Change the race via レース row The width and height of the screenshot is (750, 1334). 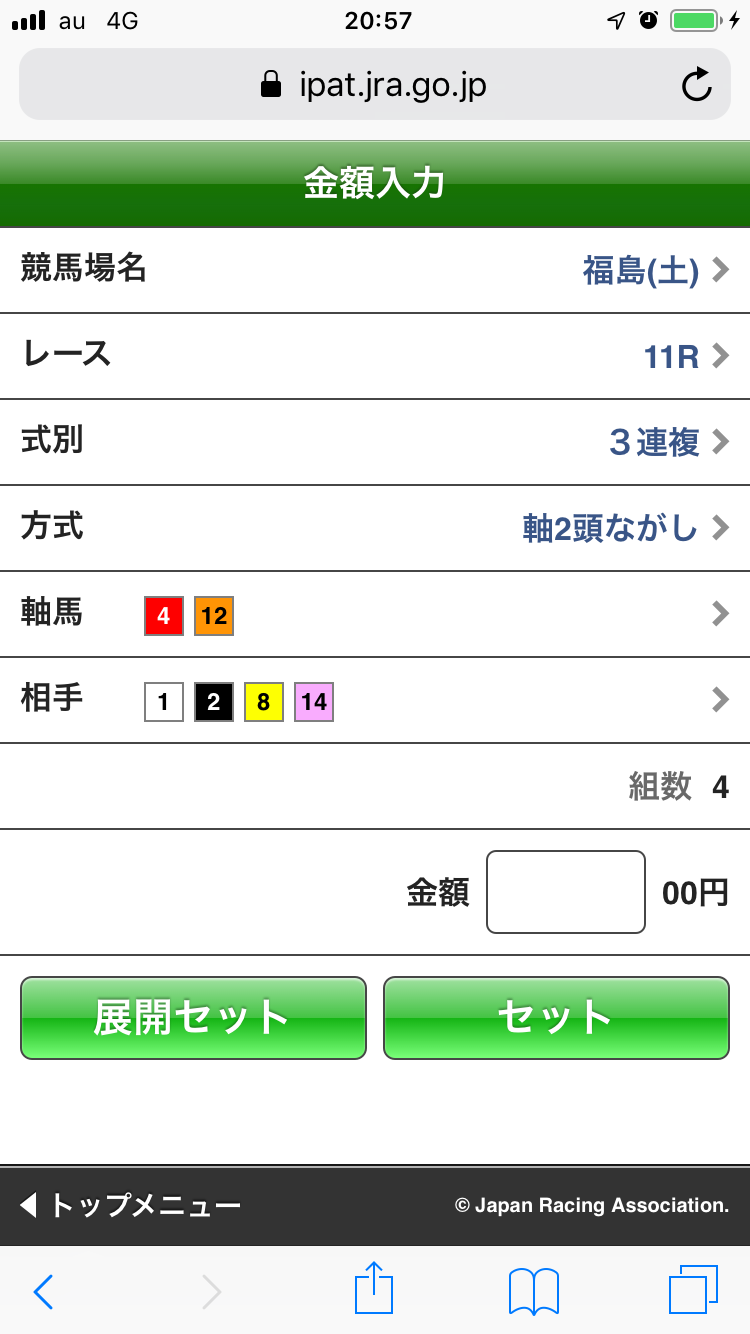click(x=375, y=356)
